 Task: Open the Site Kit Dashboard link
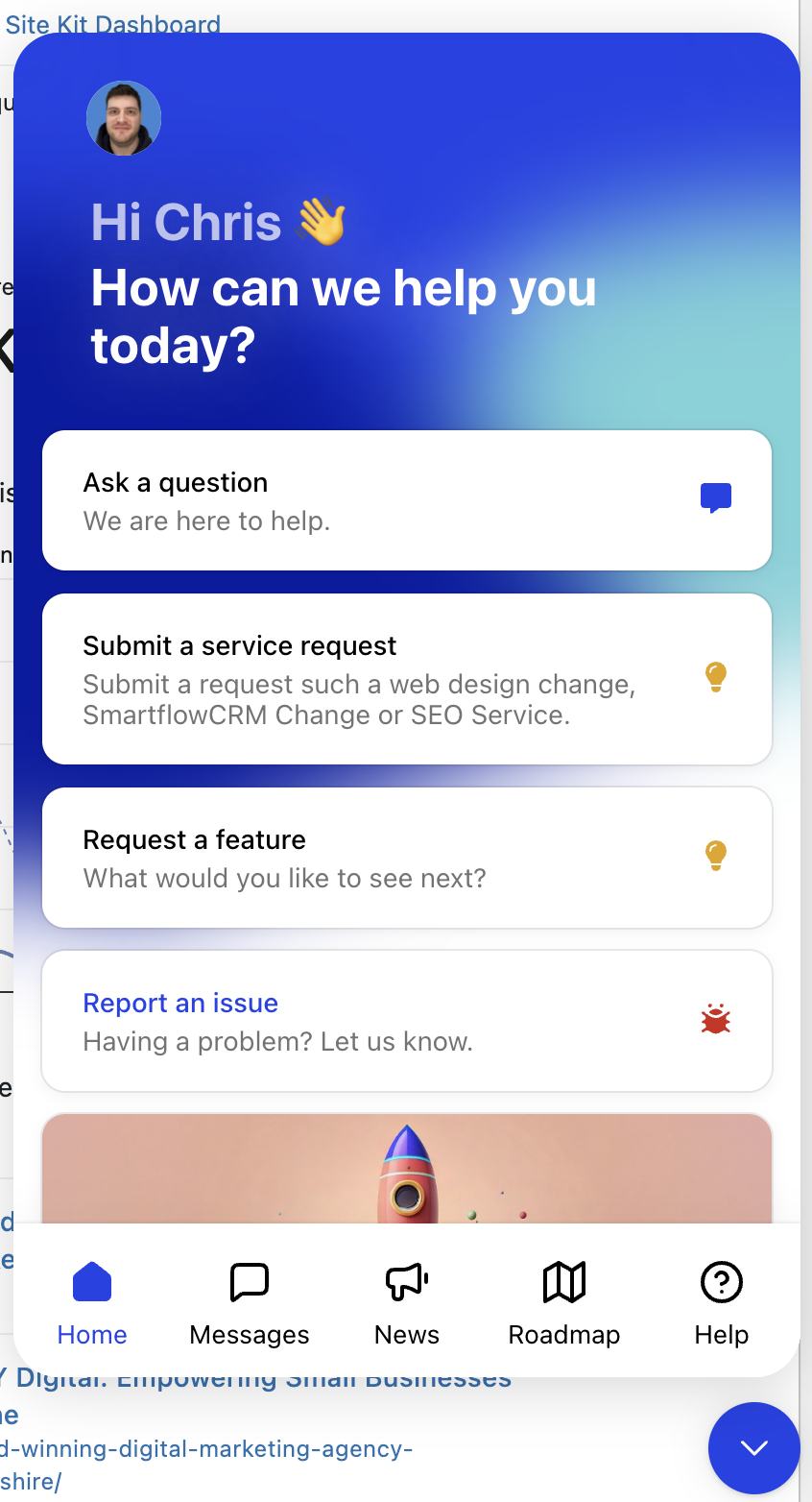pyautogui.click(x=113, y=23)
